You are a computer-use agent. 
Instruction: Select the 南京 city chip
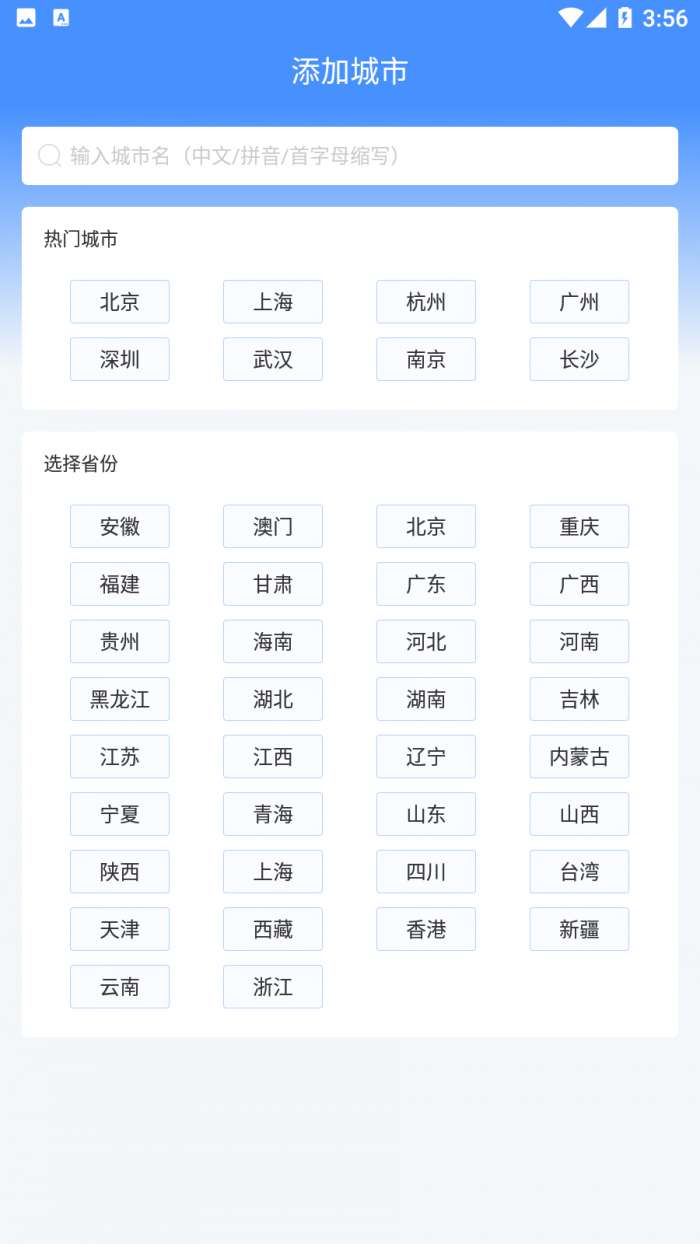[426, 359]
